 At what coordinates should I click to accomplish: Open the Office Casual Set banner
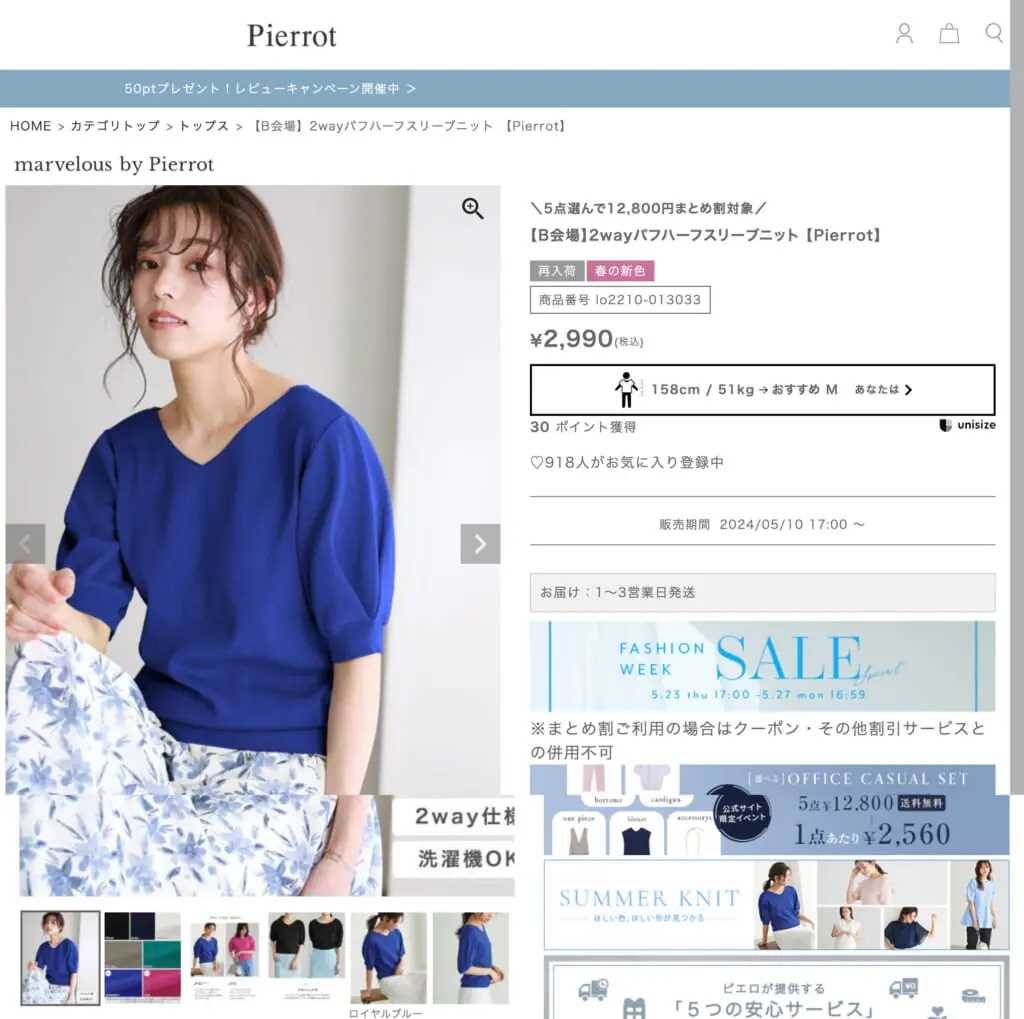(x=762, y=810)
